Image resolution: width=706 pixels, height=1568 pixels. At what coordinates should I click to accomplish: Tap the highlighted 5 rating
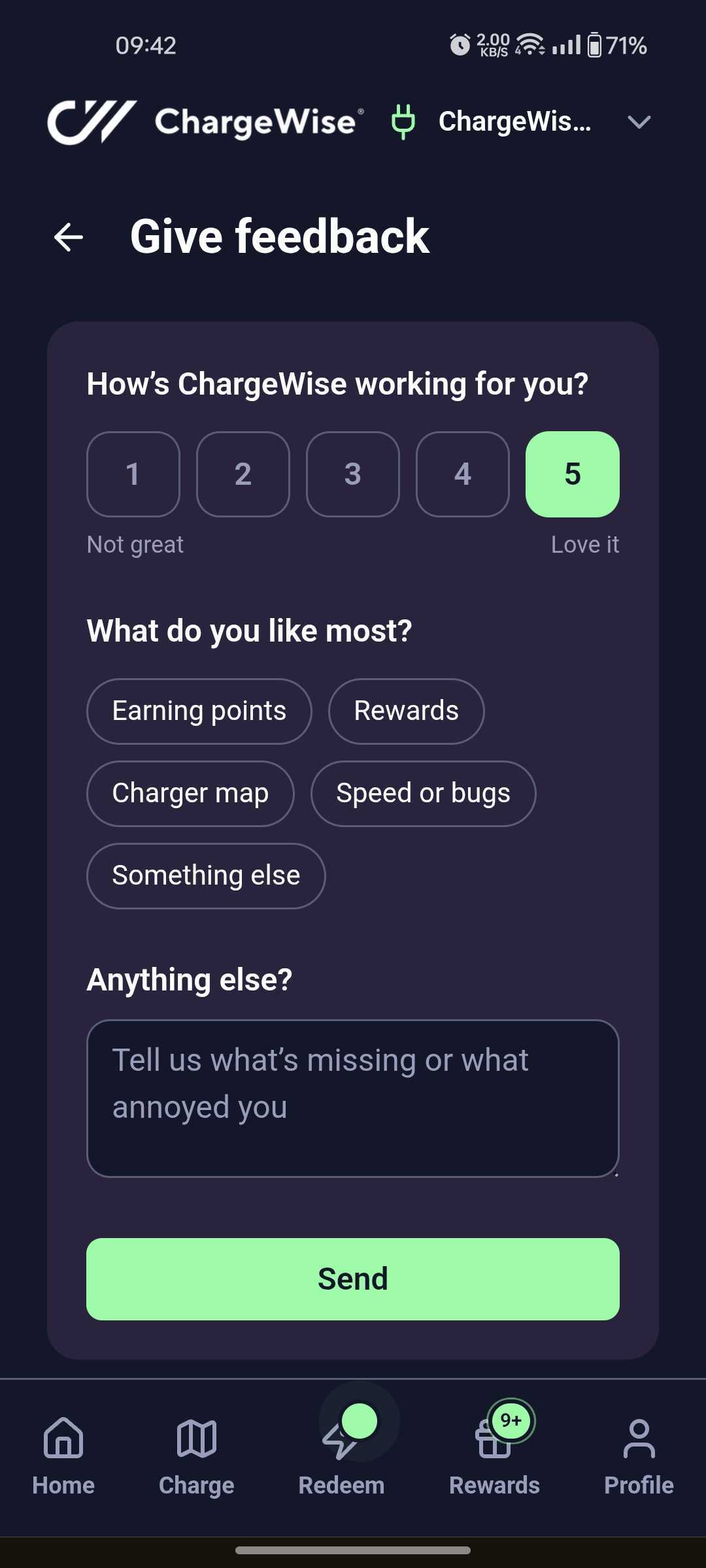573,474
